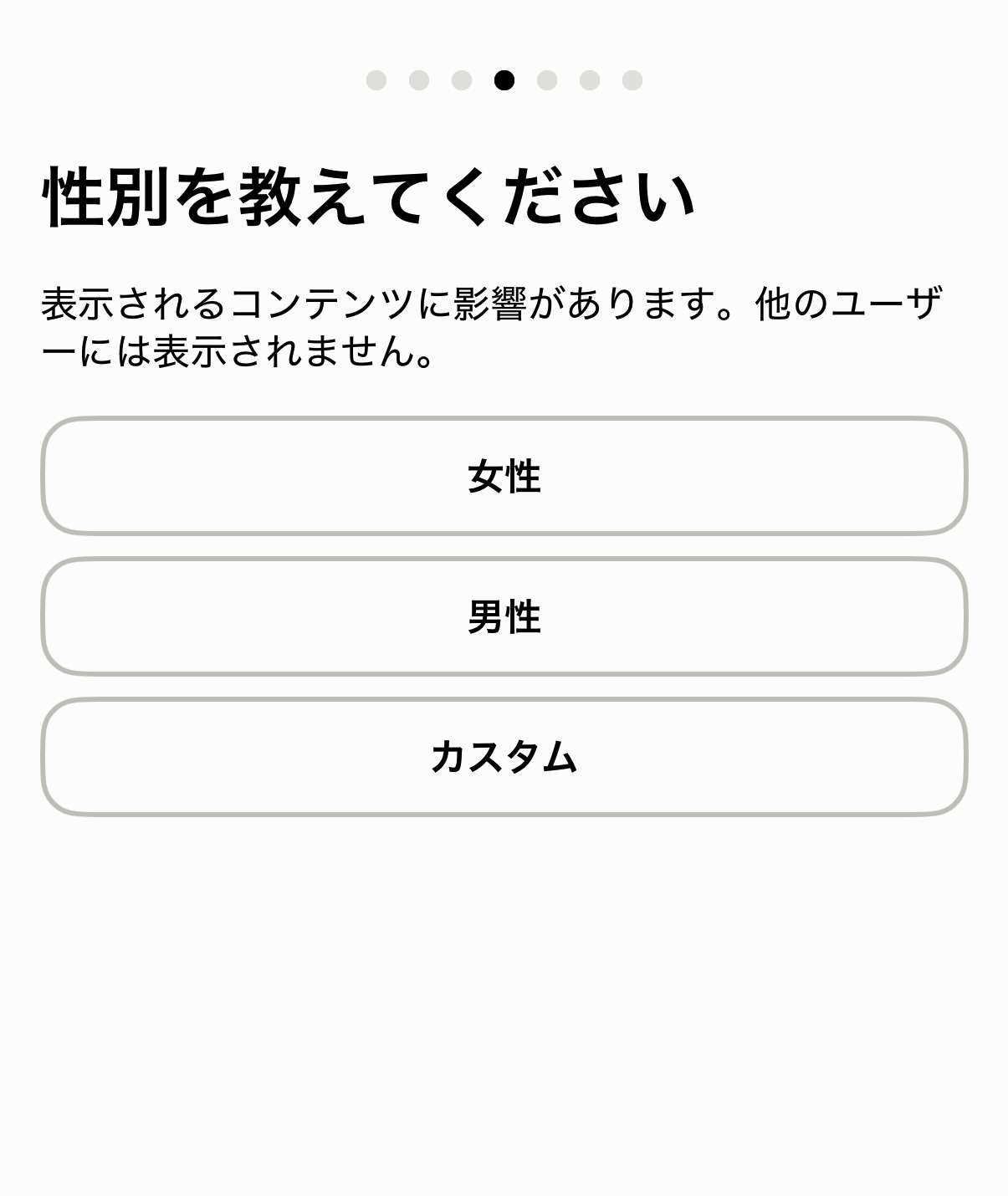Screen dimensions: 1008x1196
Task: Pick the カスタム gender option
Action: (x=504, y=757)
